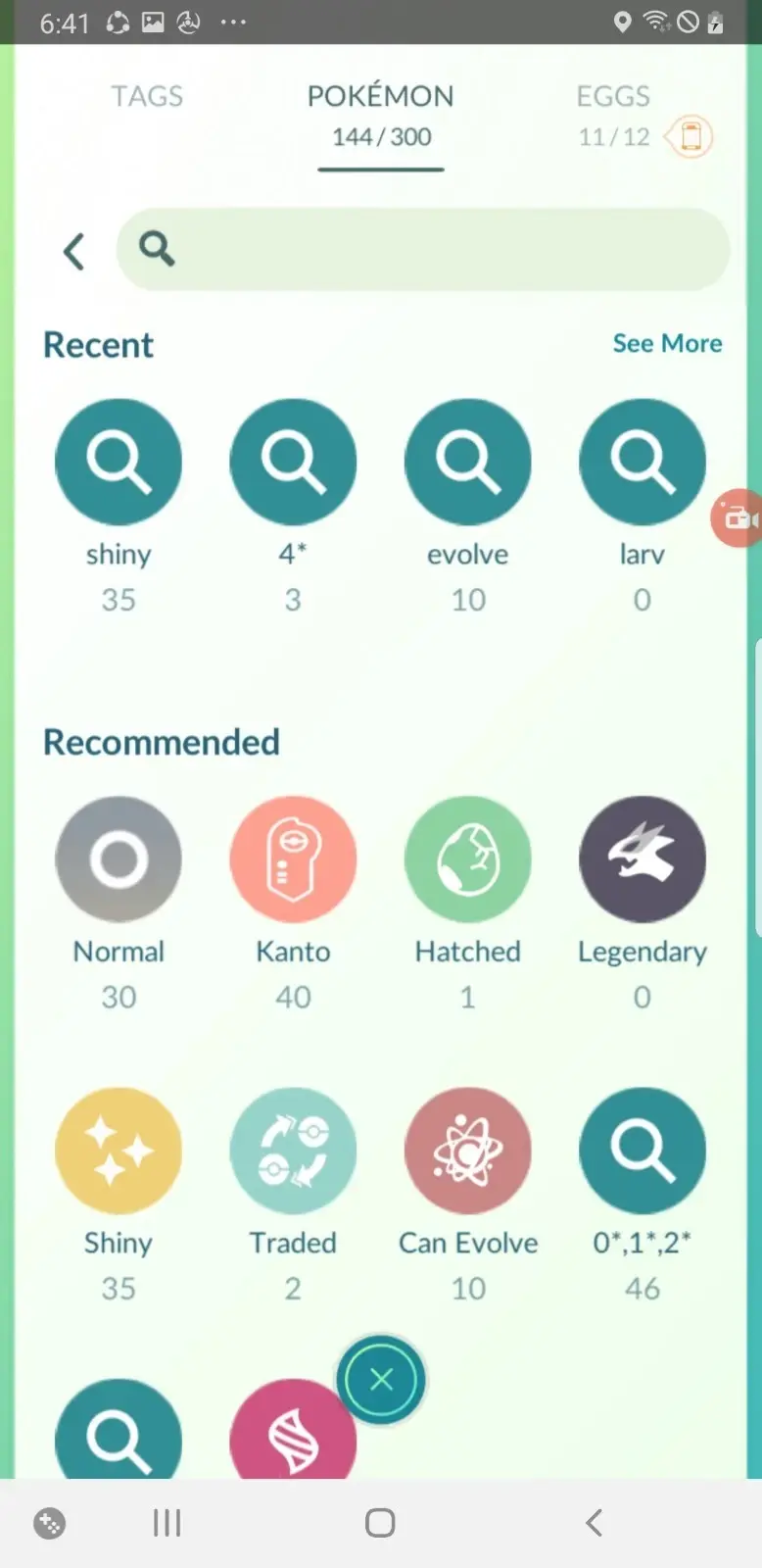Apply the recommended Shiny filter

119,1151
